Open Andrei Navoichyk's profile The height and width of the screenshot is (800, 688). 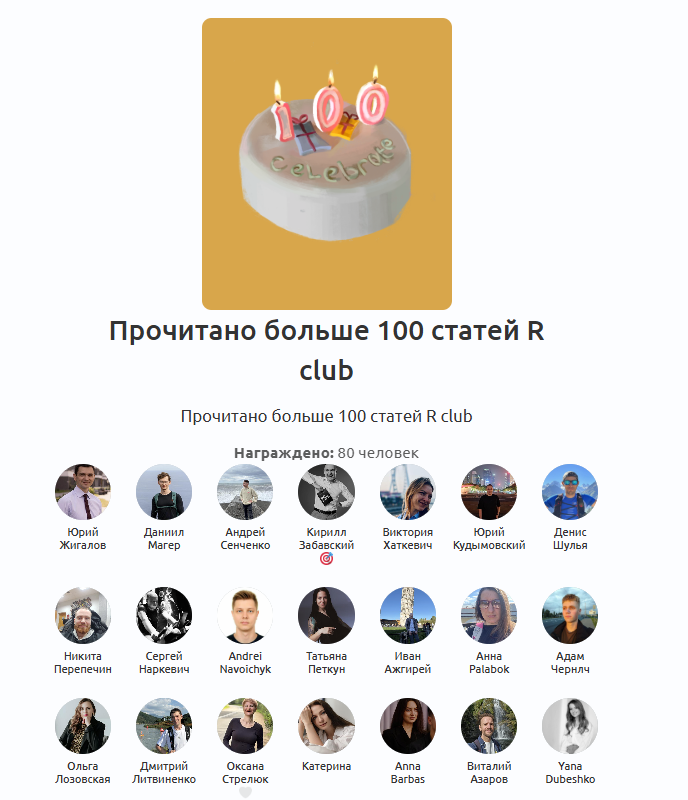(245, 615)
